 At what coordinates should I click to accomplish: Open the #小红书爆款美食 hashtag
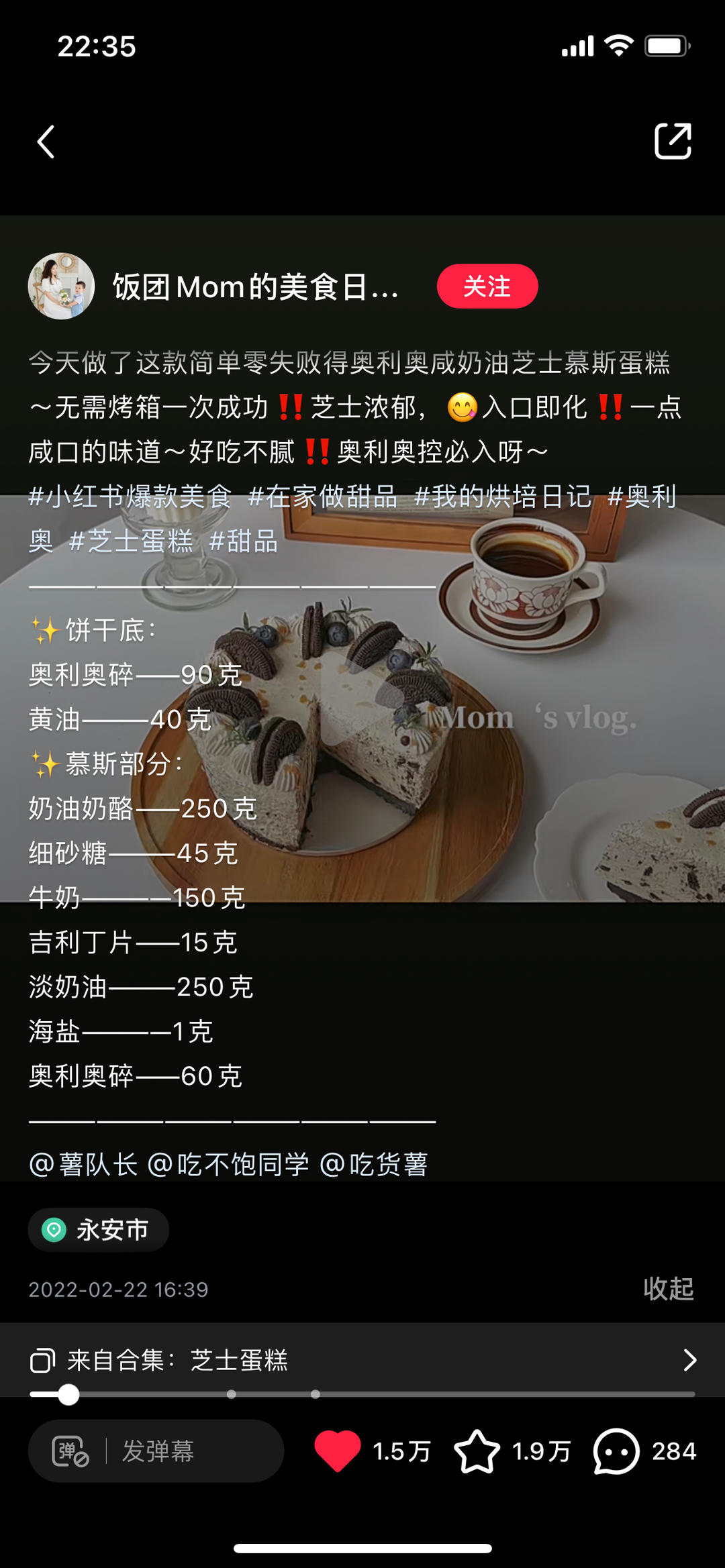coord(130,497)
